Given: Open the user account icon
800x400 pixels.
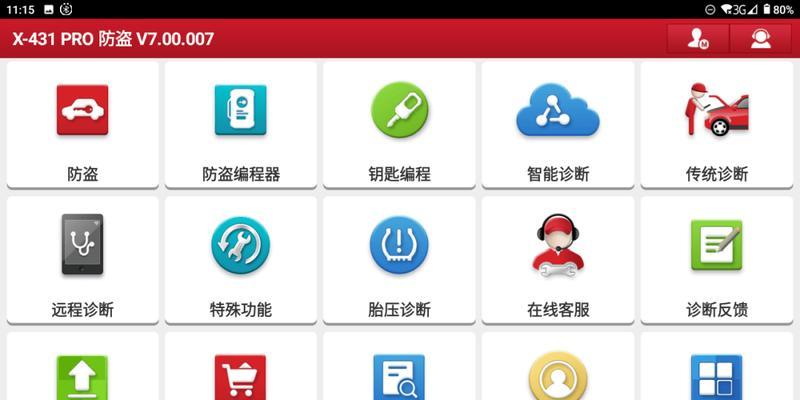Looking at the screenshot, I should click(x=697, y=39).
